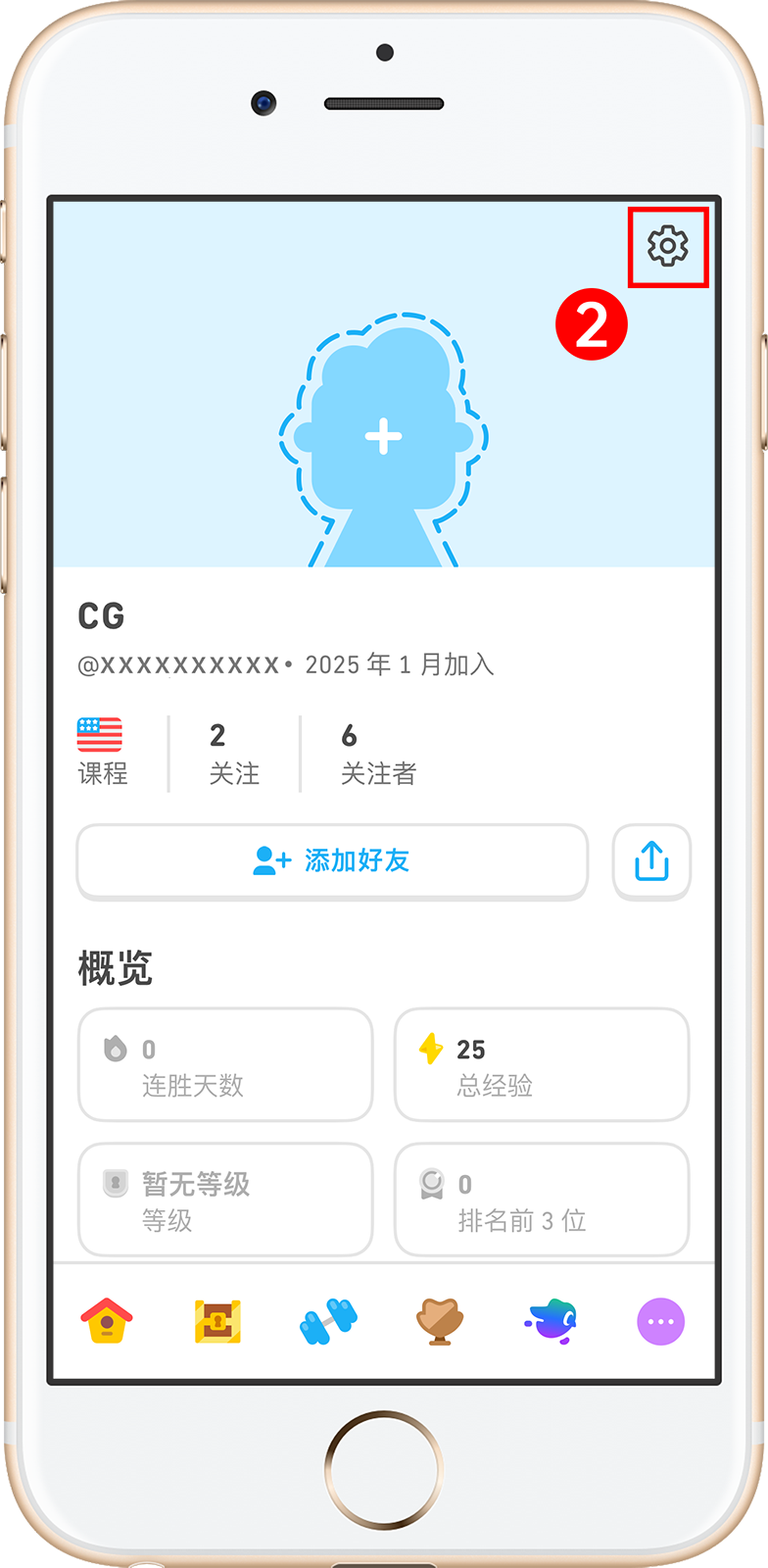Tap the level shield icon
The width and height of the screenshot is (768, 1568).
117,1184
